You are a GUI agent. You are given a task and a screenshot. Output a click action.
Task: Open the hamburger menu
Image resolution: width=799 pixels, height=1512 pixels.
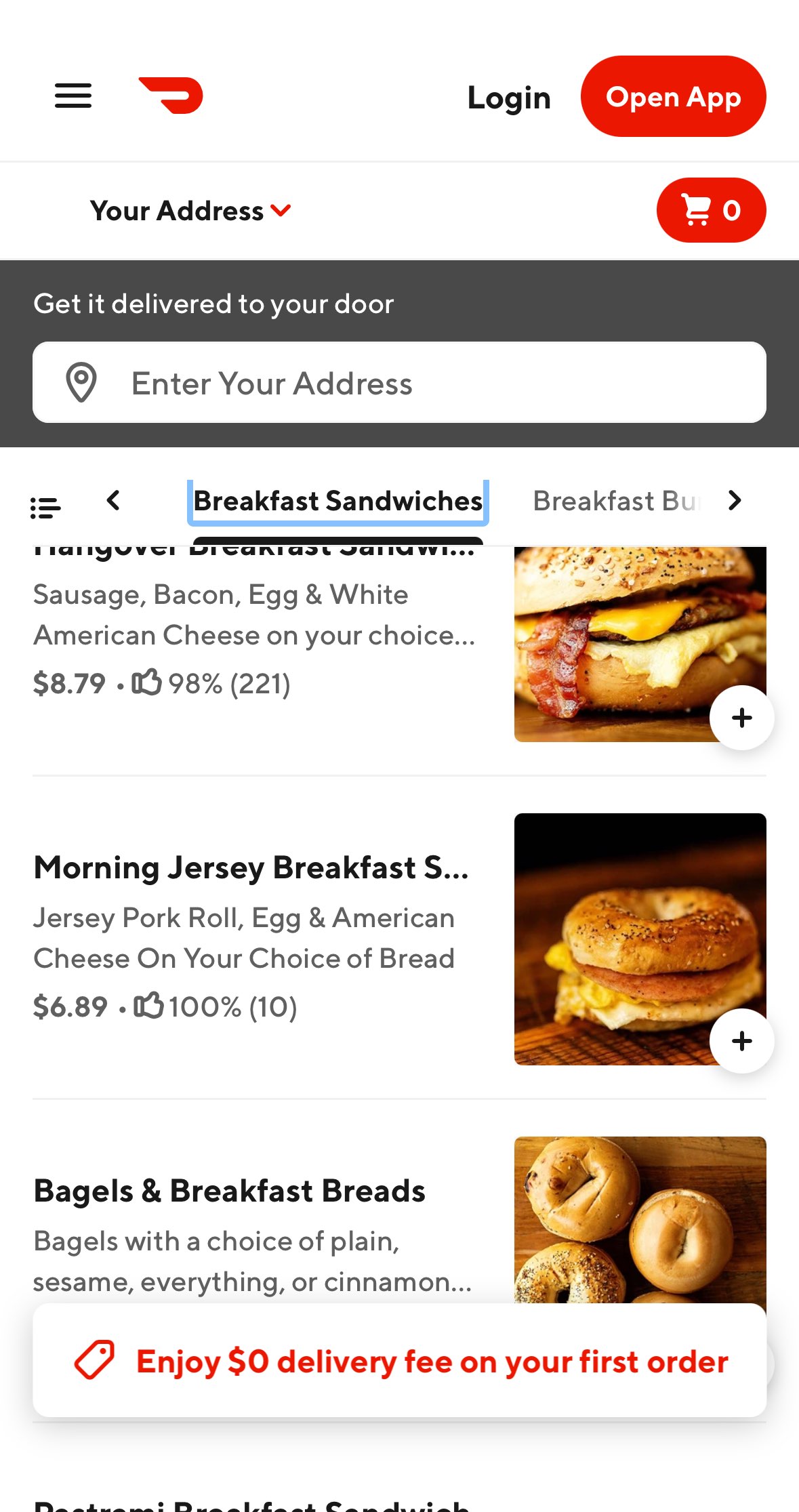point(73,96)
